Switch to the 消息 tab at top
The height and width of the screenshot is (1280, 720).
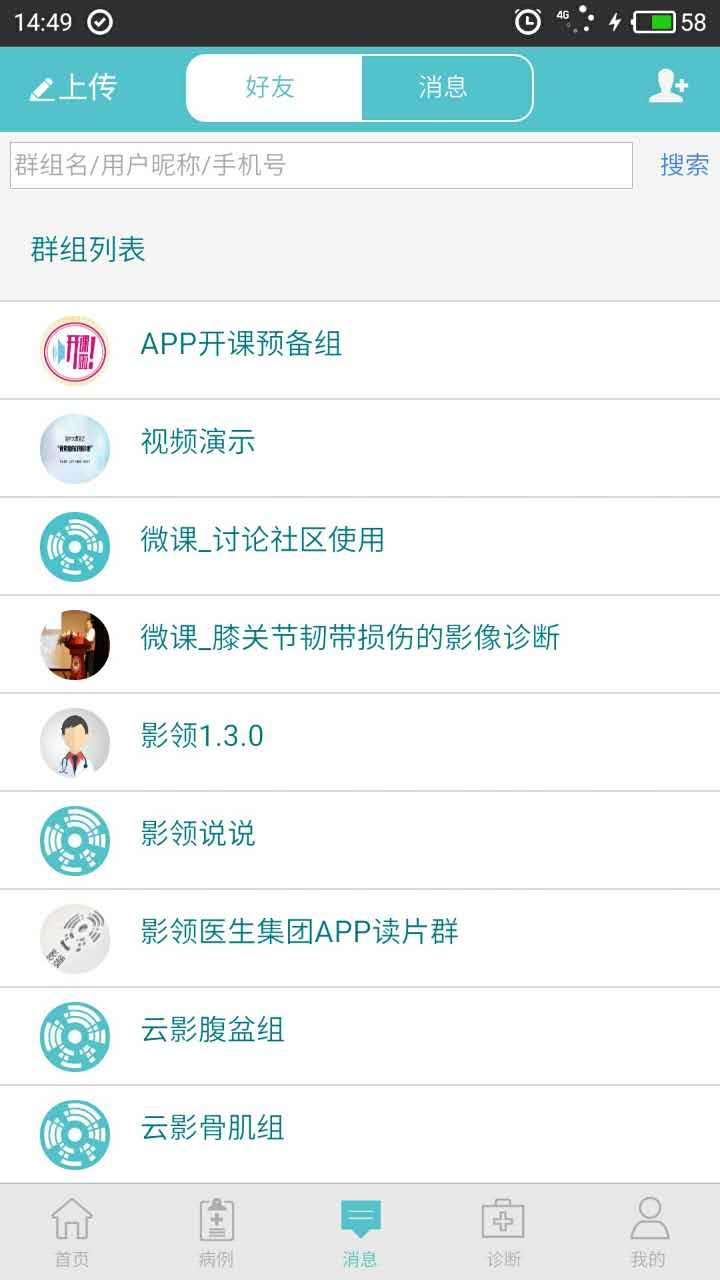[447, 87]
